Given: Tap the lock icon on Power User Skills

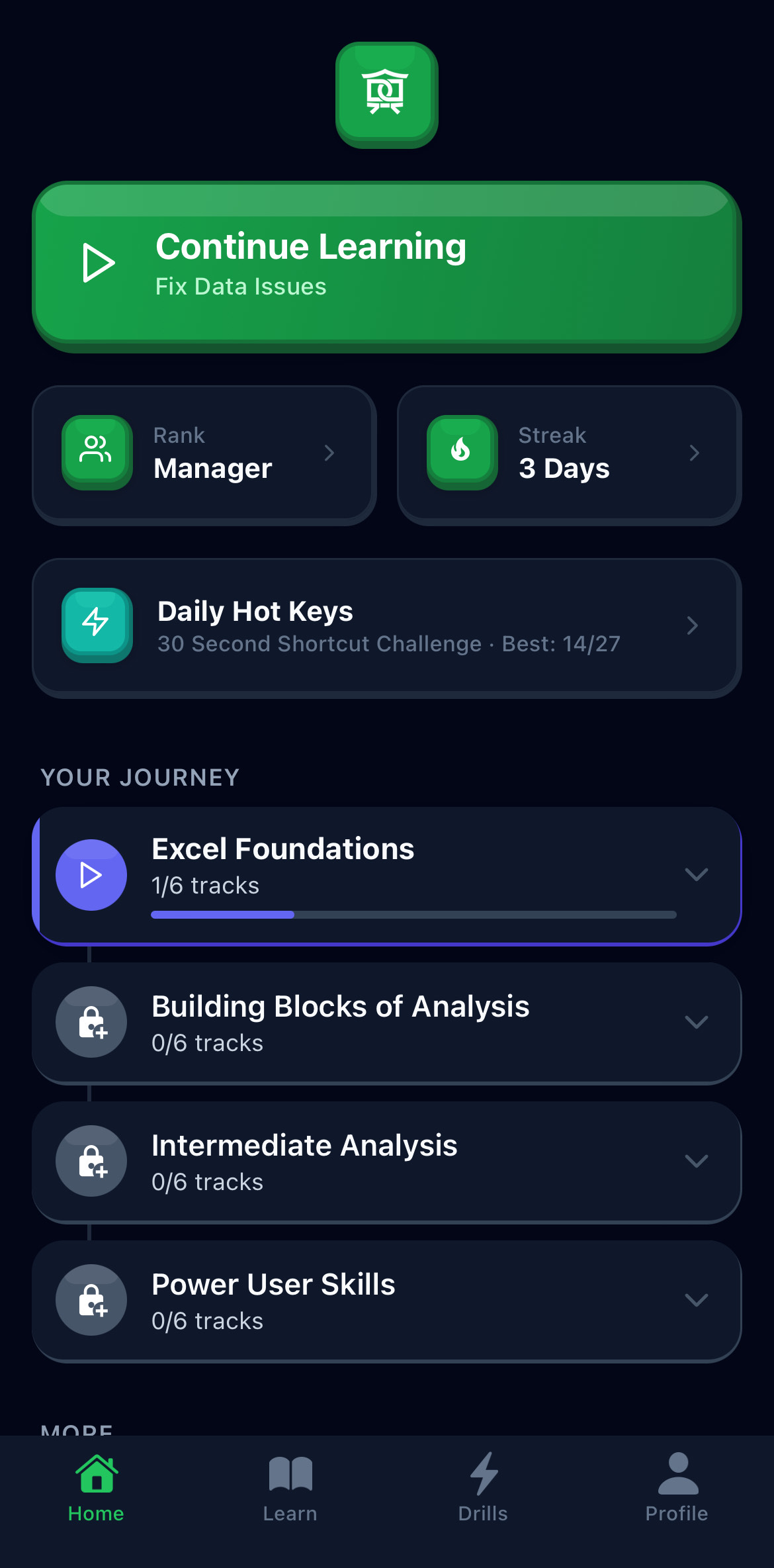Looking at the screenshot, I should tap(91, 1299).
